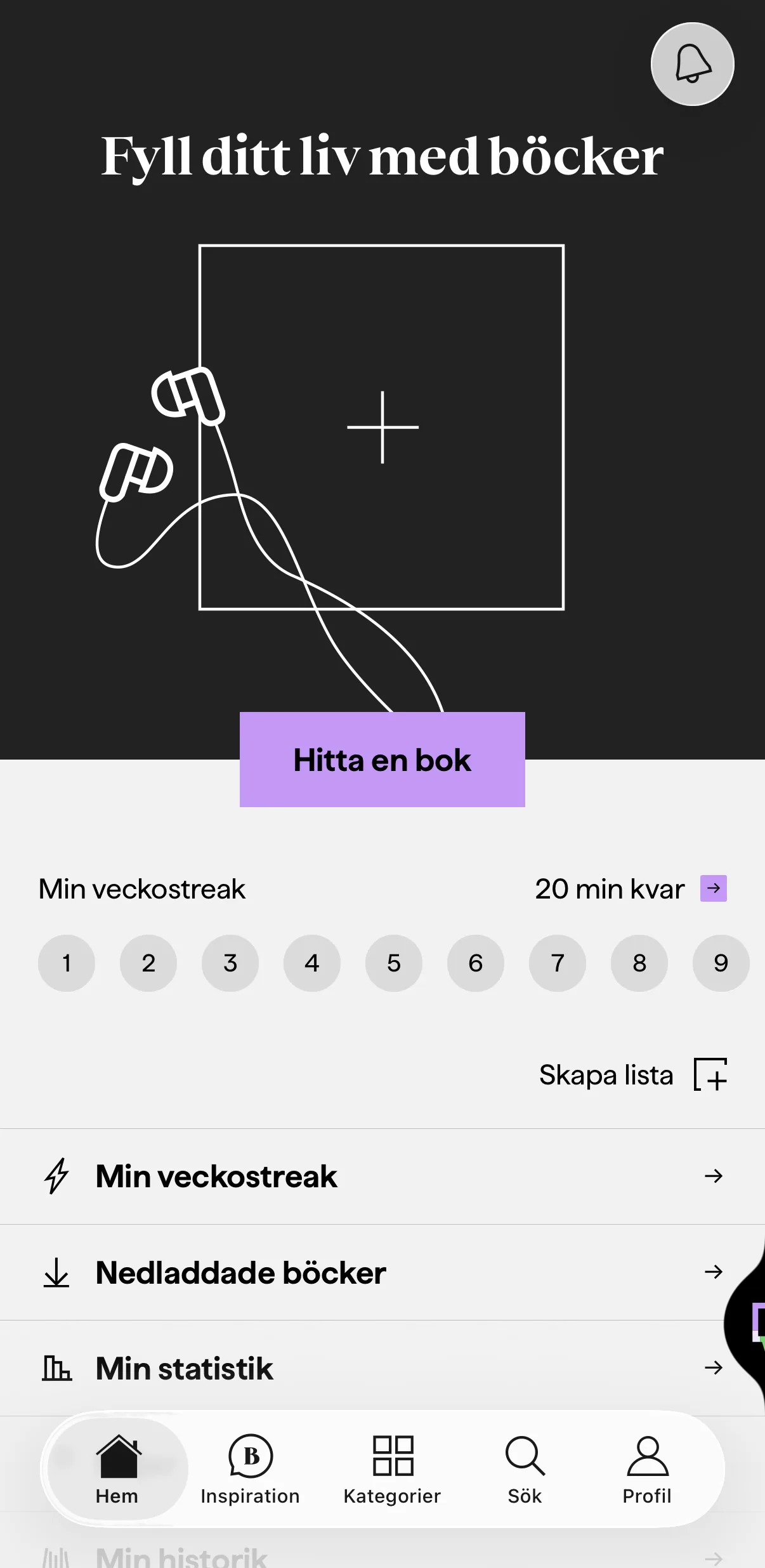Click the lightning icon beside Min veckostreak

pos(57,1176)
